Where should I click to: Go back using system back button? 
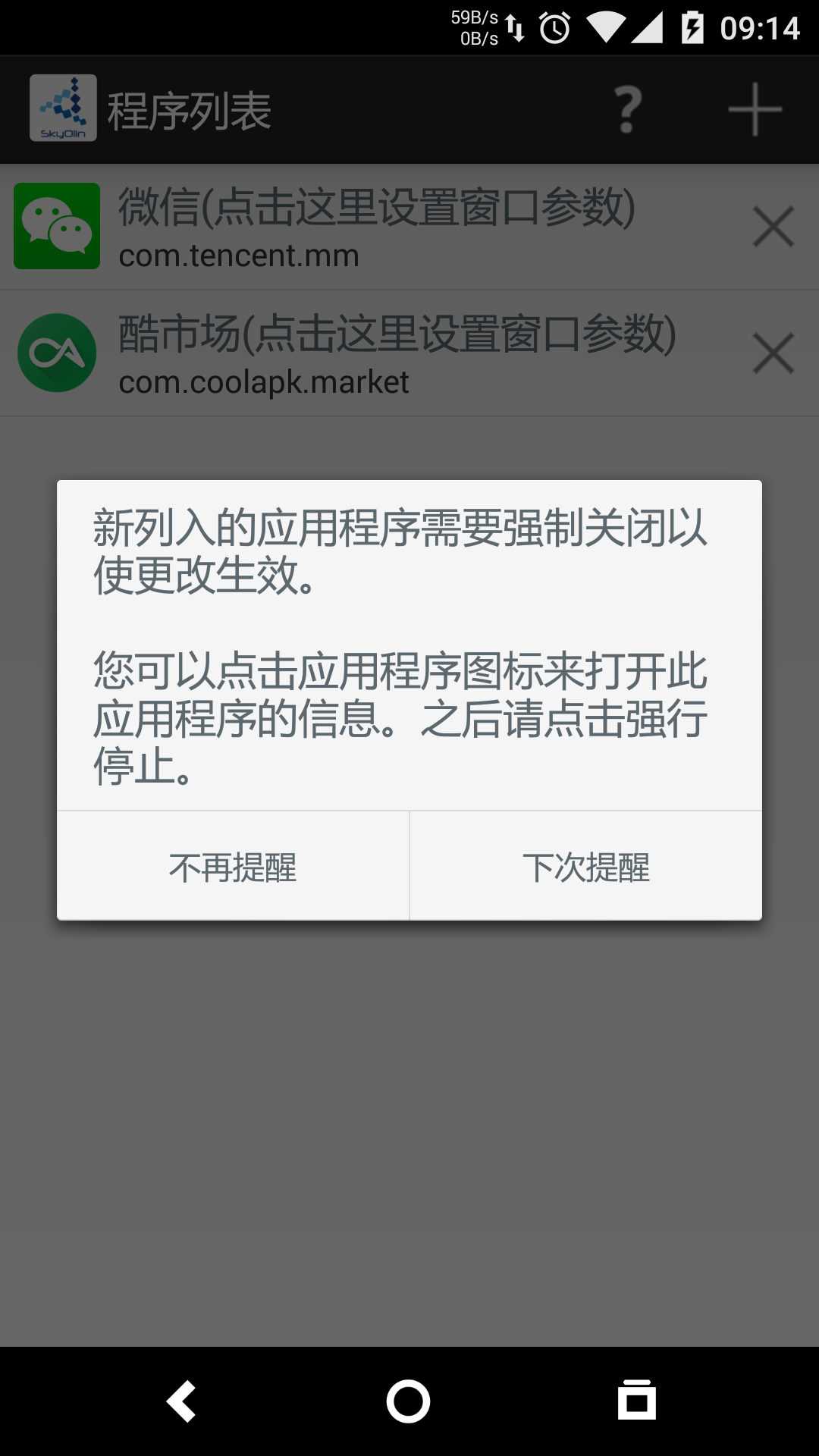(x=182, y=1401)
